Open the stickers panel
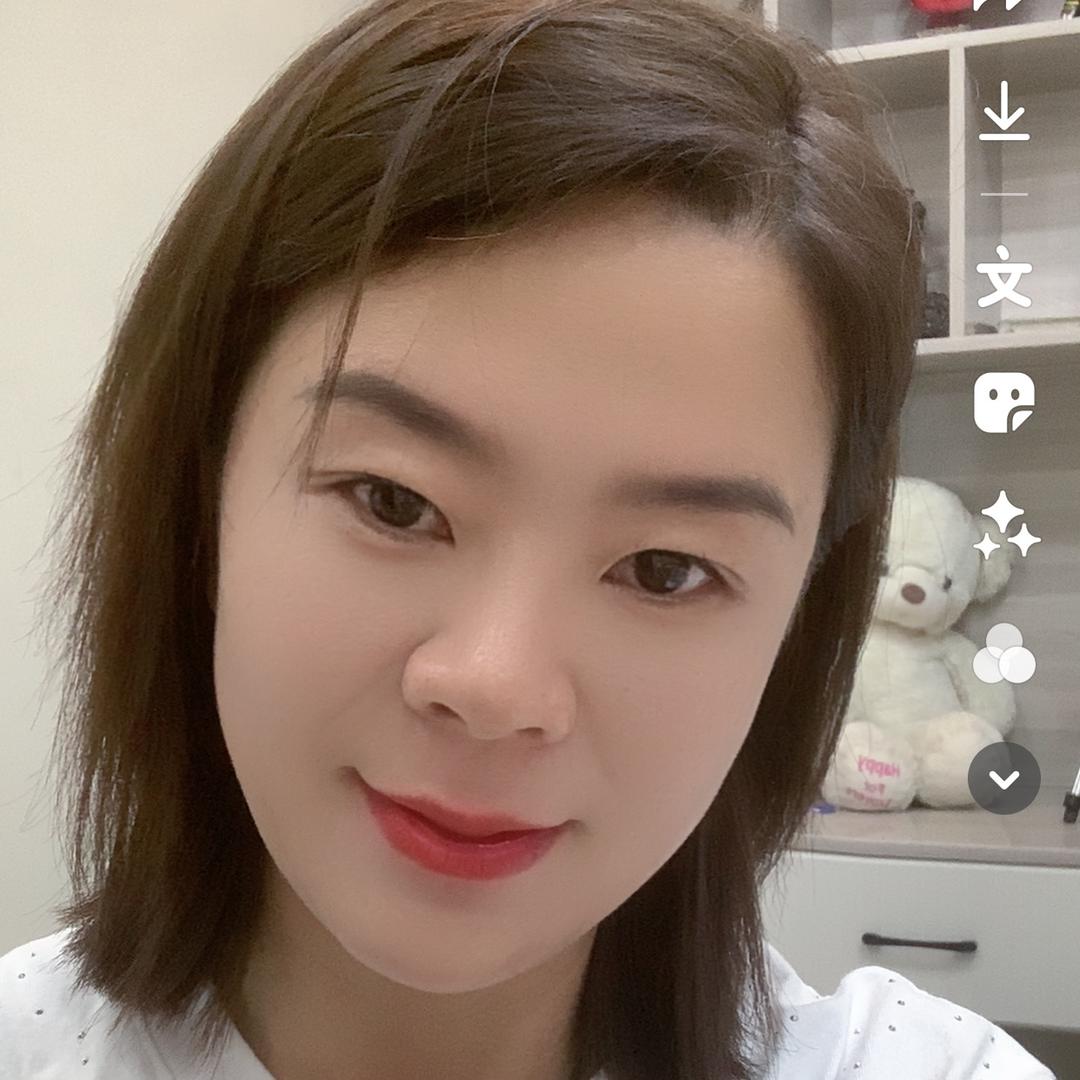The width and height of the screenshot is (1080, 1080). 1004,403
